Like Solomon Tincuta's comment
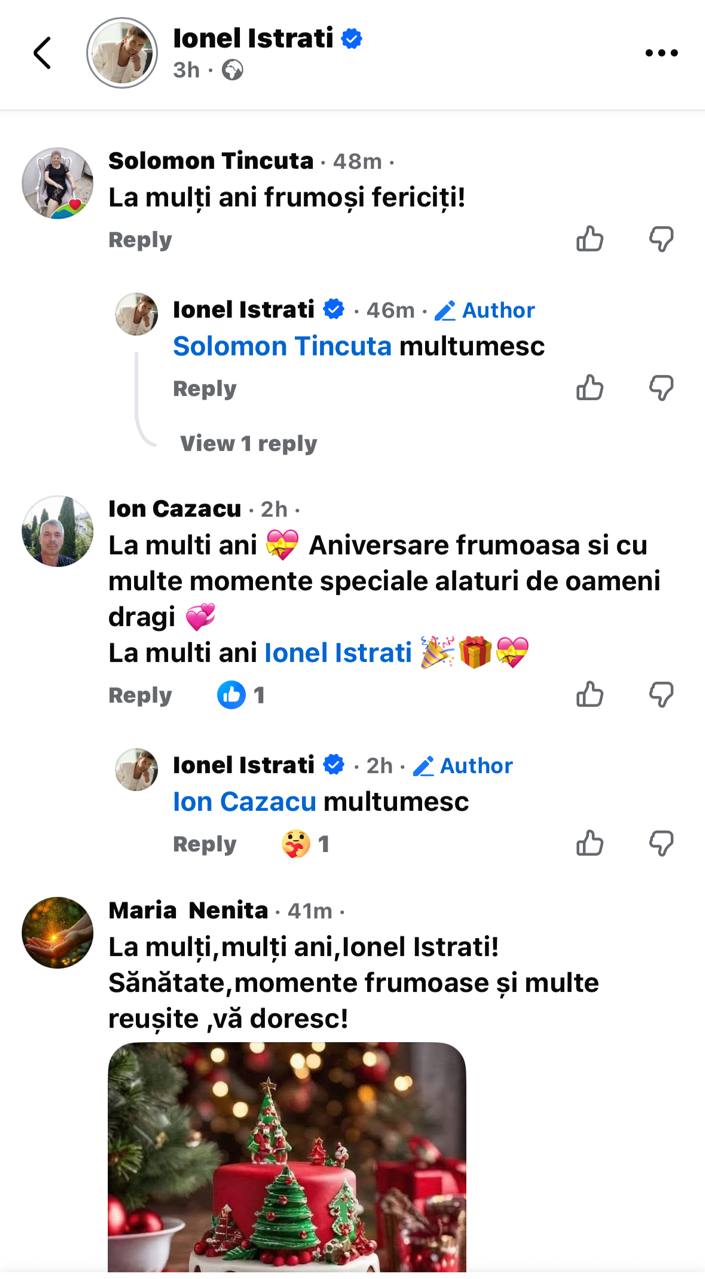The height and width of the screenshot is (1279, 705). point(590,239)
